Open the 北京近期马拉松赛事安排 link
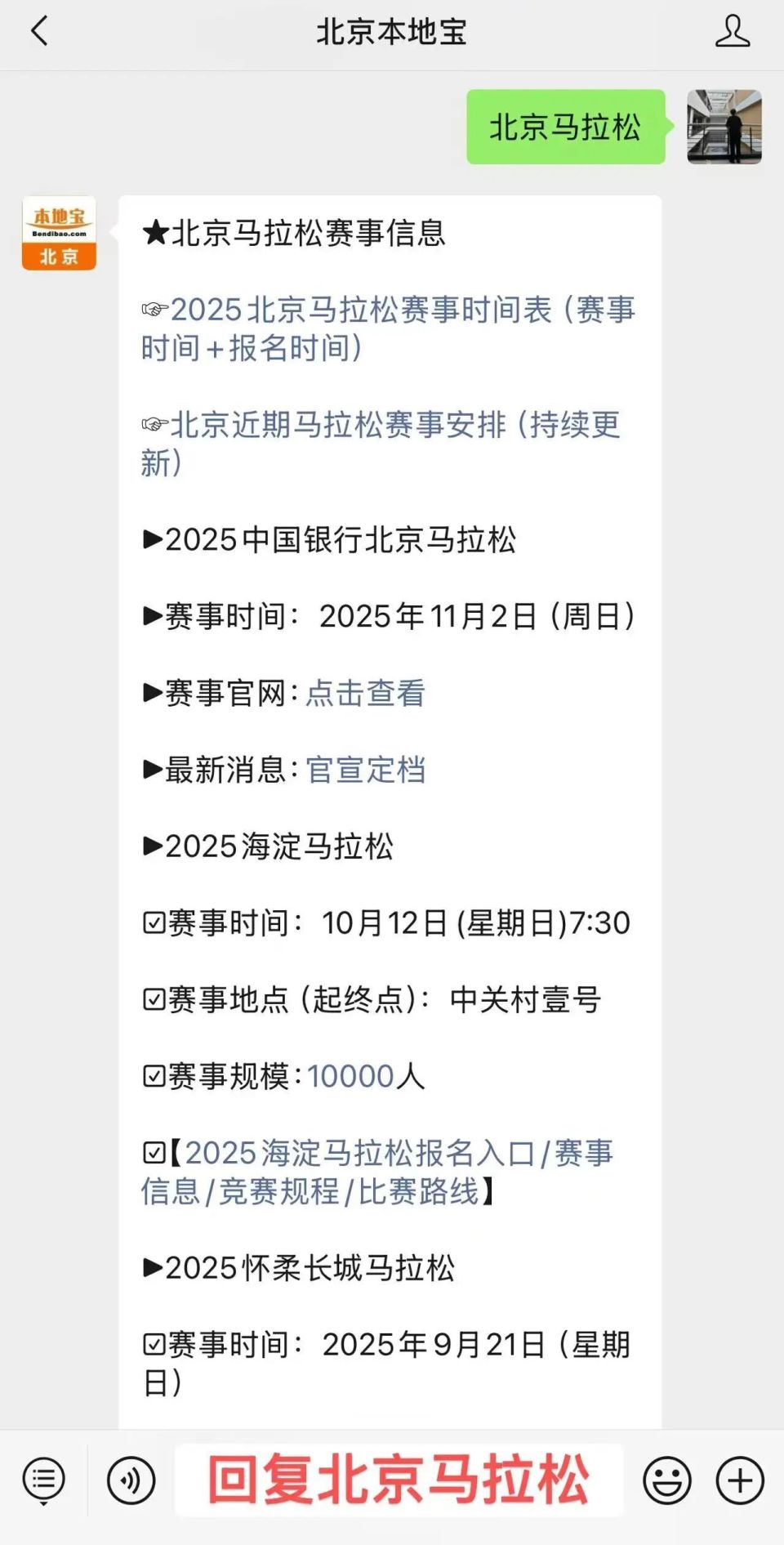The image size is (784, 1545). click(381, 443)
